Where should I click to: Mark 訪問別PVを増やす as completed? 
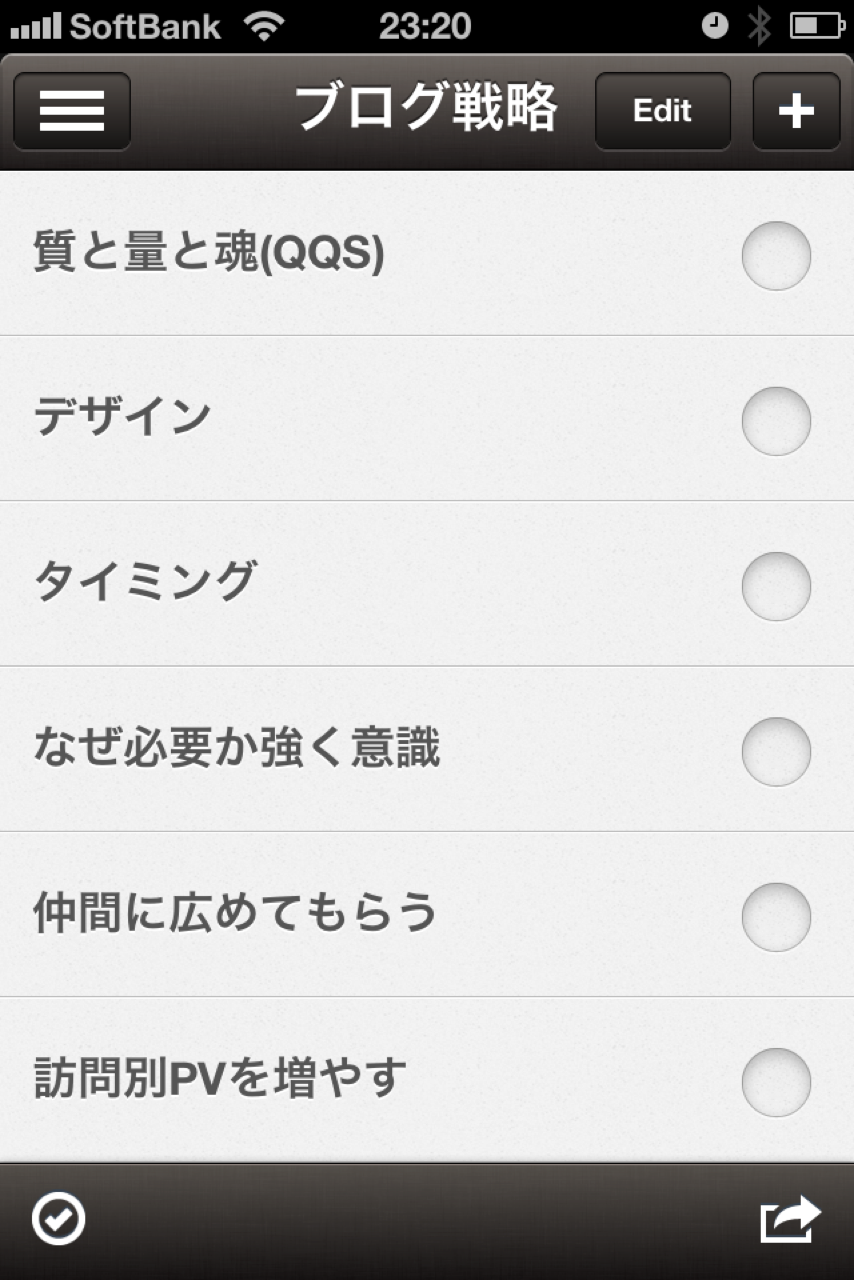pyautogui.click(x=776, y=1081)
